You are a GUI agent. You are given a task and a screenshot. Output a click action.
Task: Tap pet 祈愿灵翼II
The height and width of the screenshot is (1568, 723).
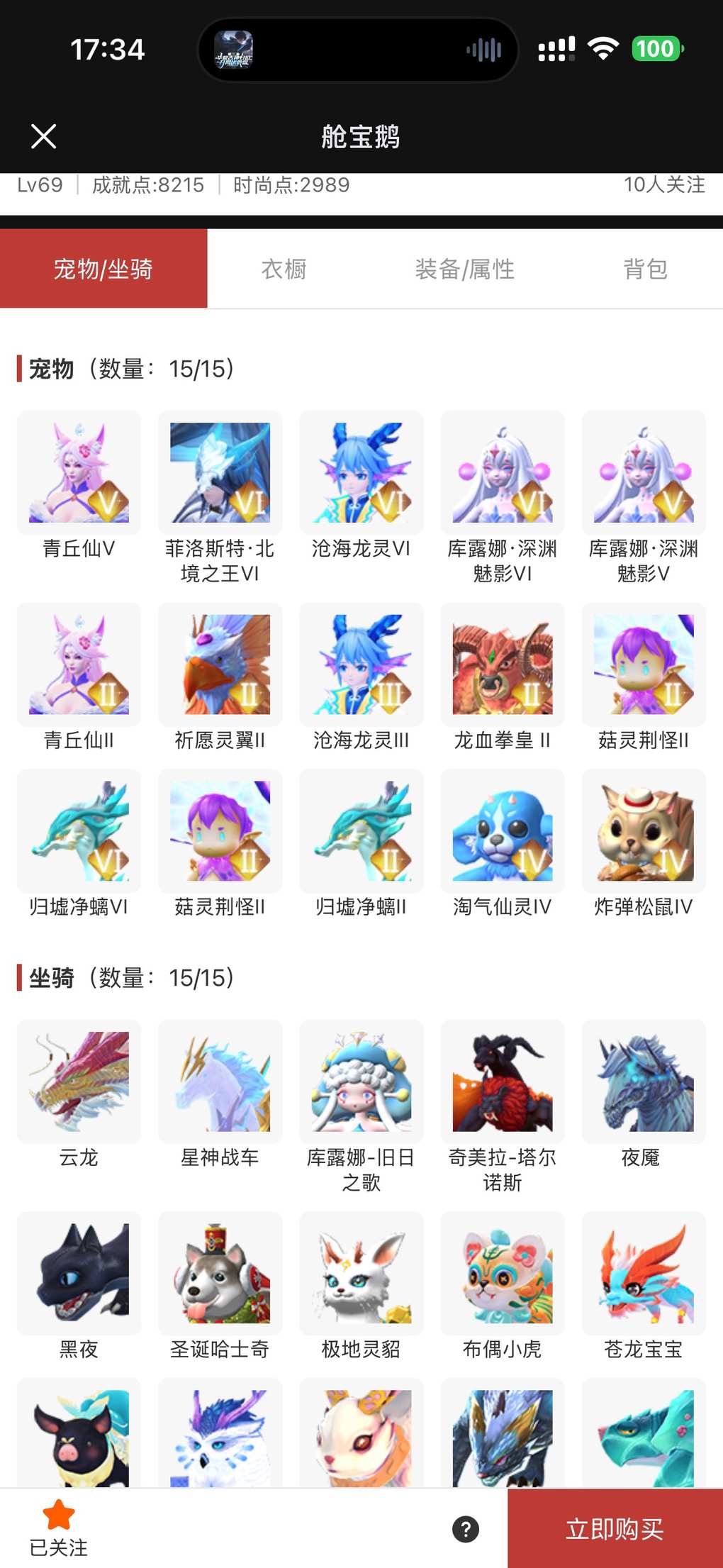[220, 665]
